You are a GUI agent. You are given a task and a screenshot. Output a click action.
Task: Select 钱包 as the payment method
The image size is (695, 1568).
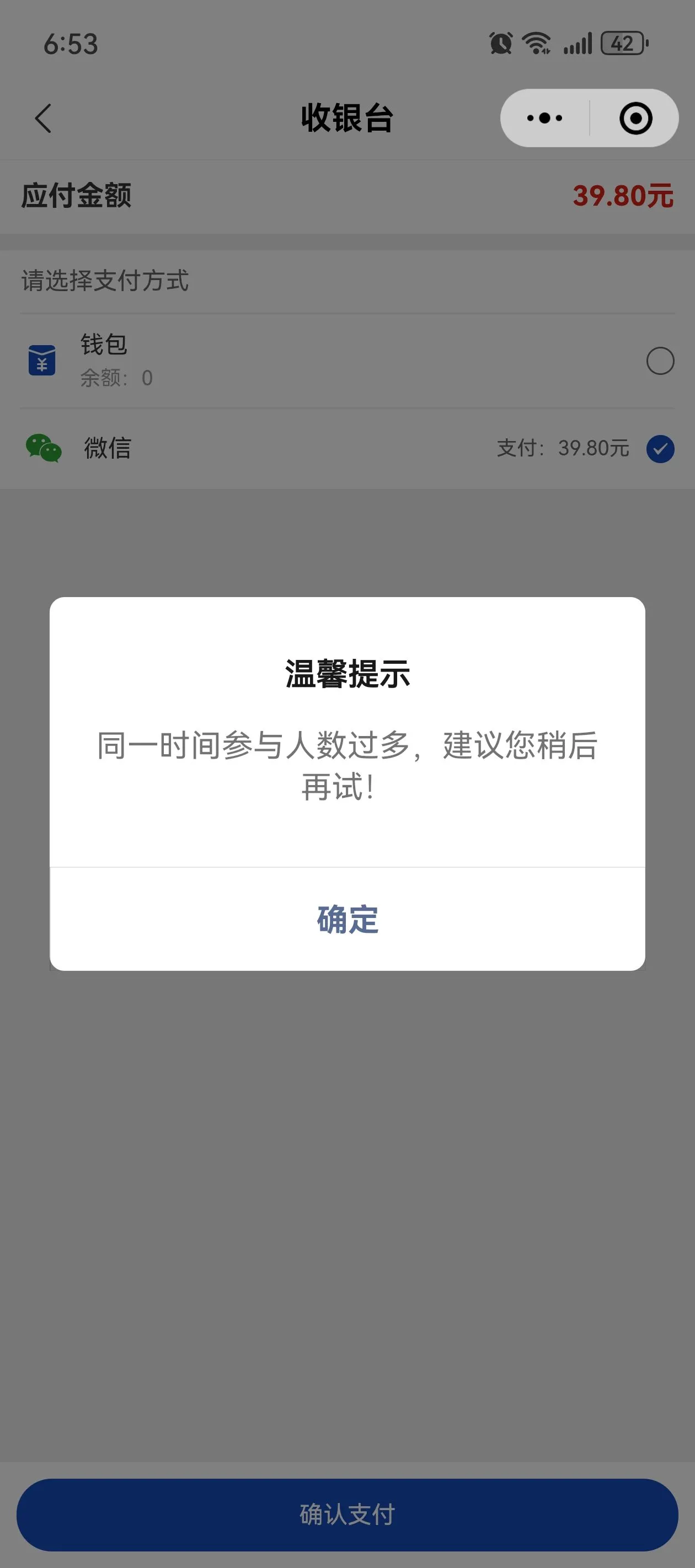(347, 361)
